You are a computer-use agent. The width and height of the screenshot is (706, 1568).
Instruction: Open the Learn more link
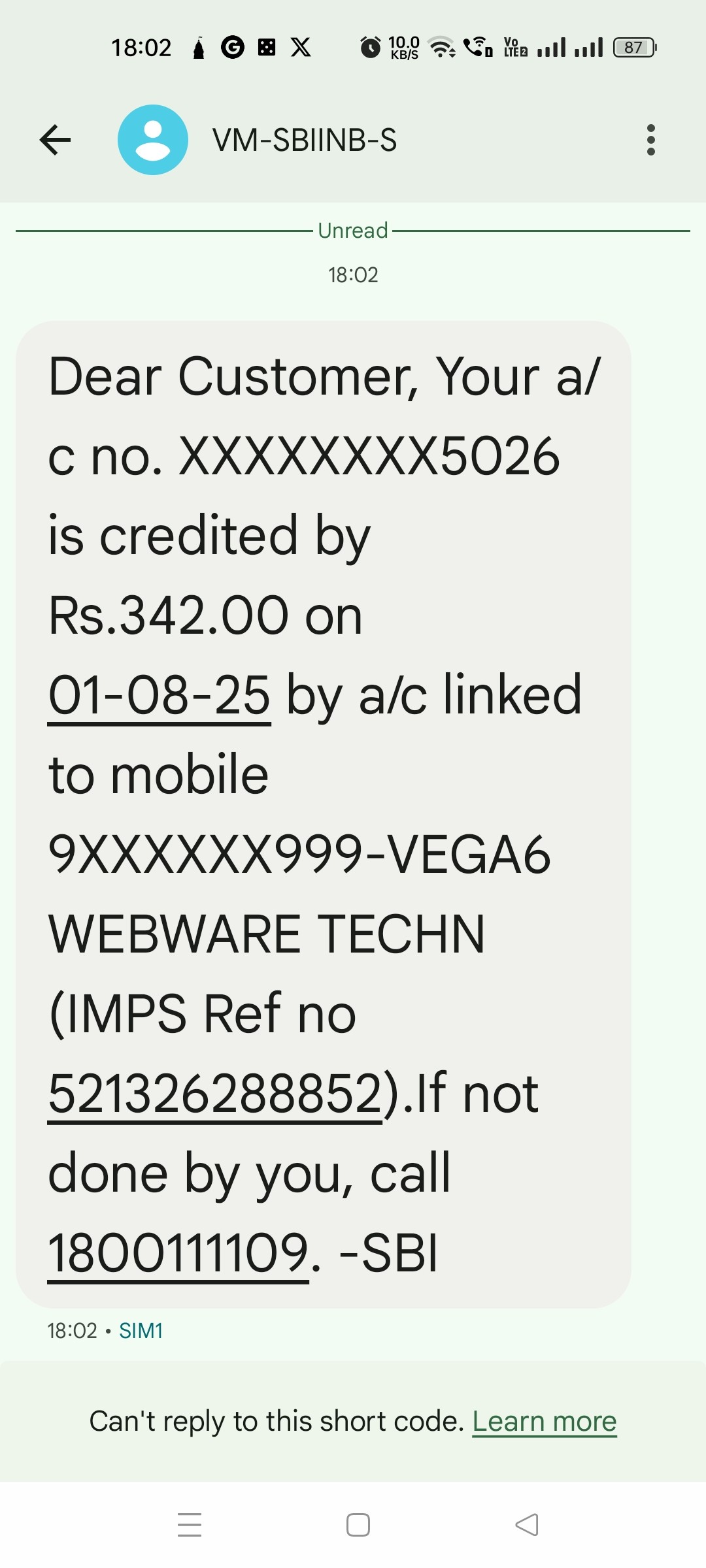click(544, 1421)
